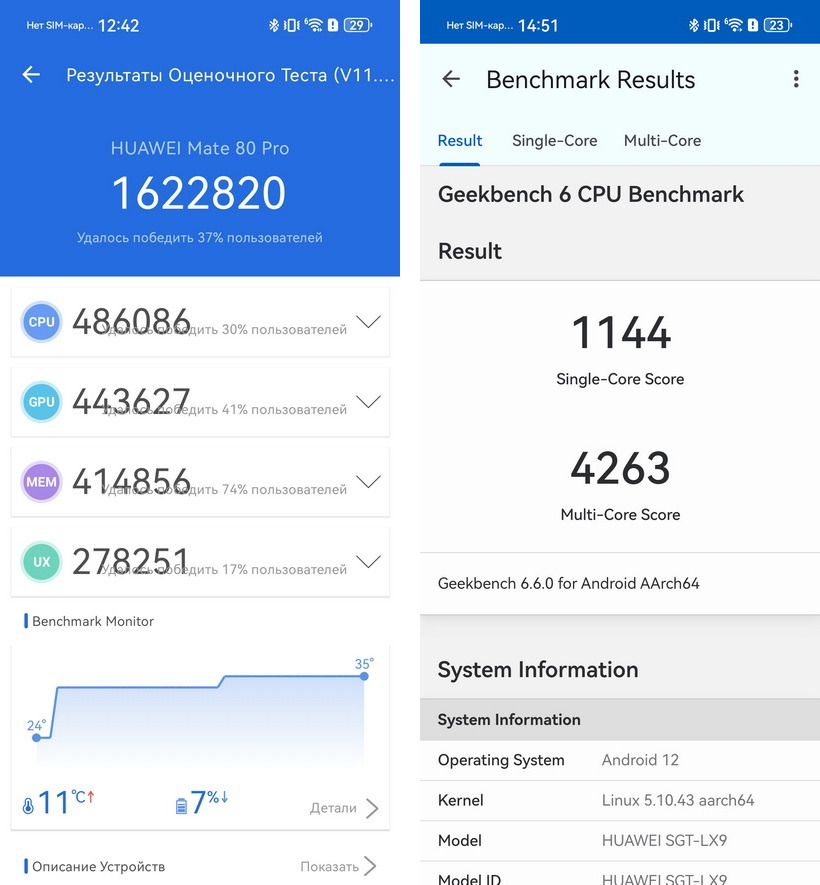Expand the UX score 278251 details
The width and height of the screenshot is (820, 885).
368,562
